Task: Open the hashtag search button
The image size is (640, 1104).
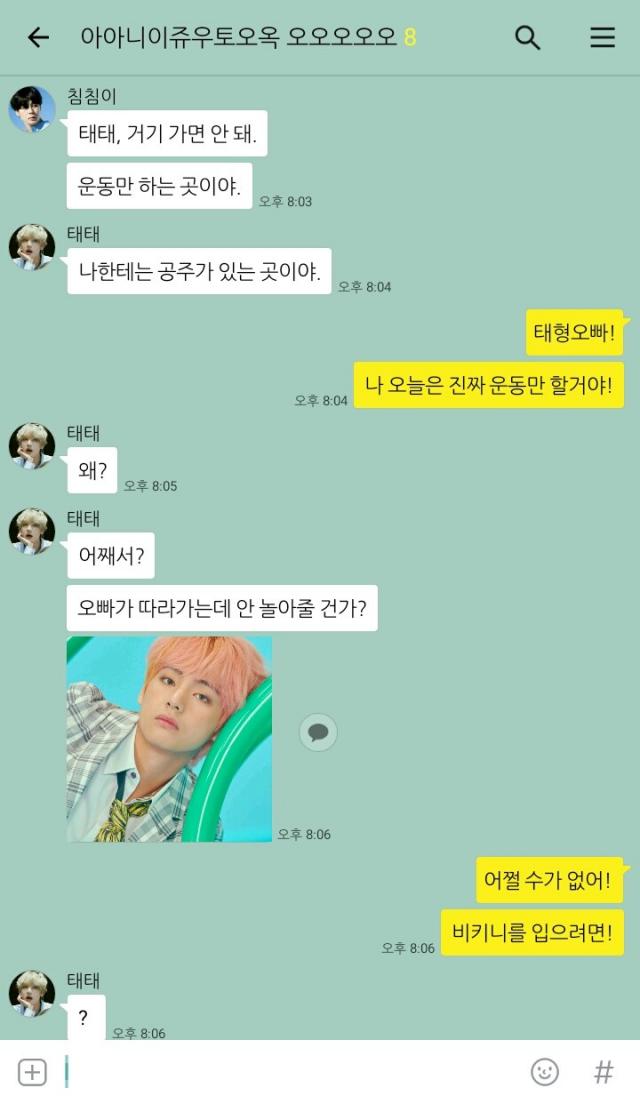Action: 603,1073
